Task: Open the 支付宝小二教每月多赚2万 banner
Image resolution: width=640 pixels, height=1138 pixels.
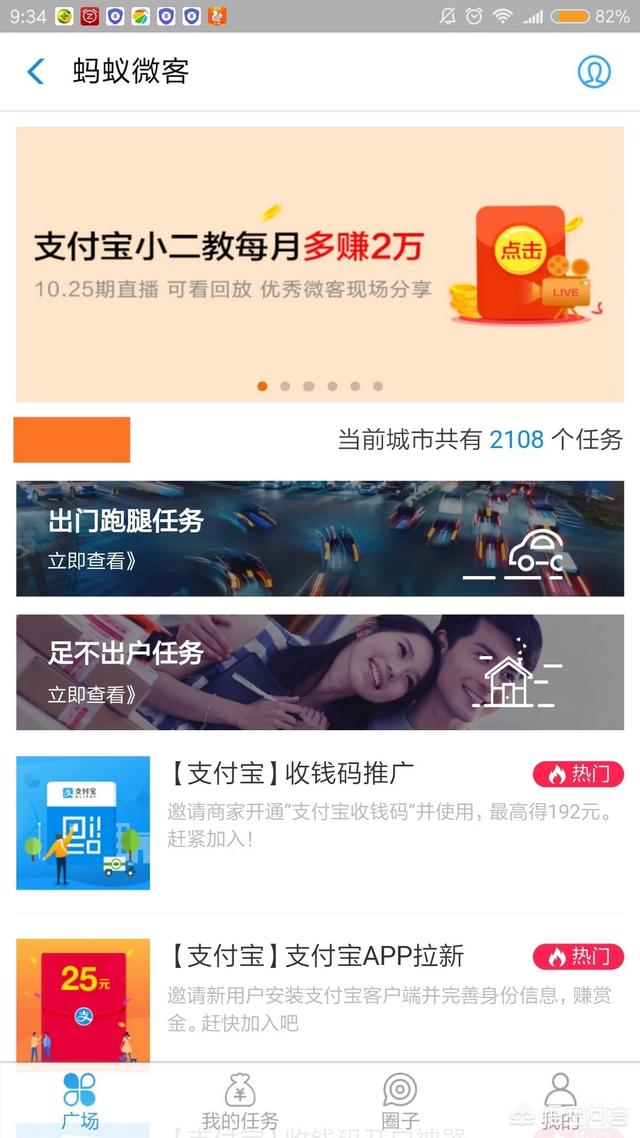Action: click(x=320, y=264)
